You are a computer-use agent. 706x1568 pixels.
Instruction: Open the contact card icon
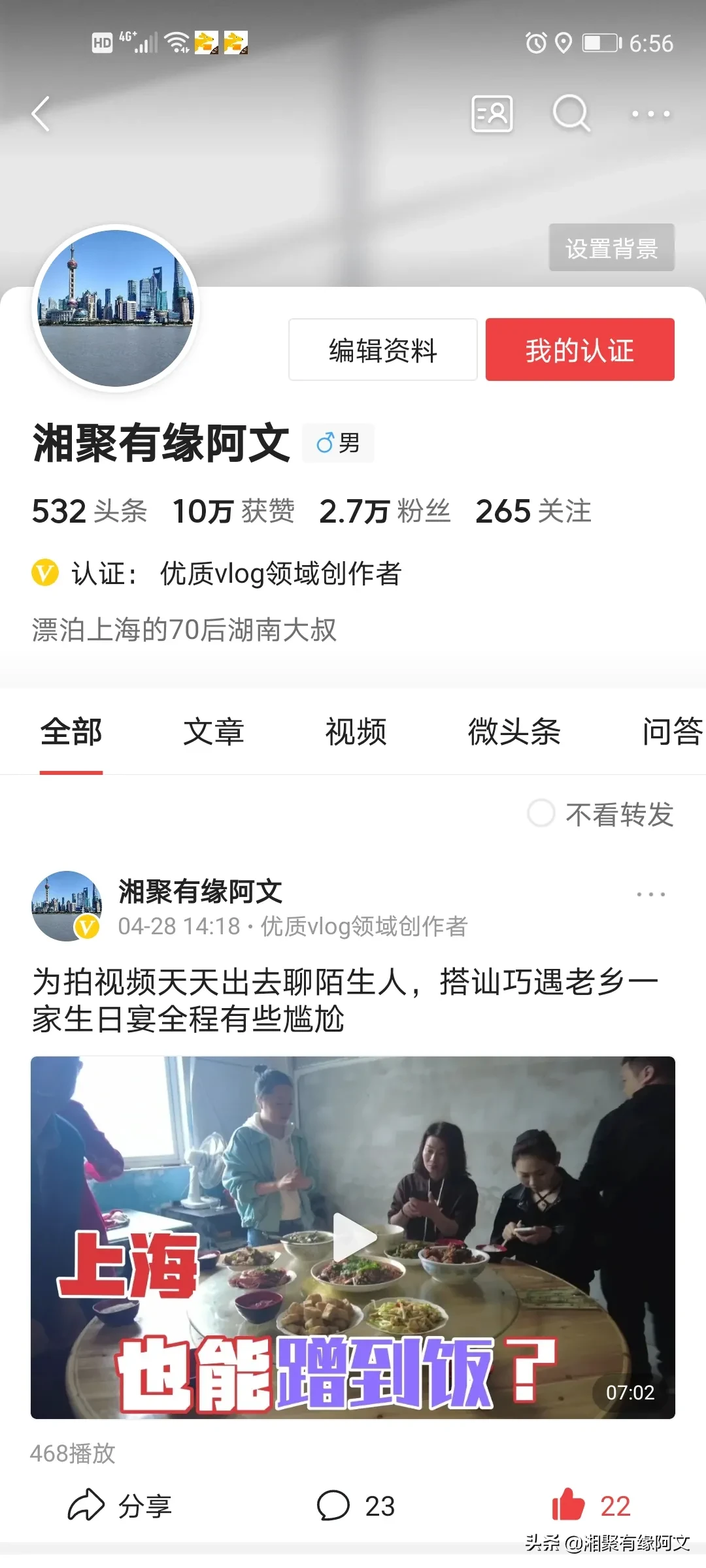[x=492, y=114]
